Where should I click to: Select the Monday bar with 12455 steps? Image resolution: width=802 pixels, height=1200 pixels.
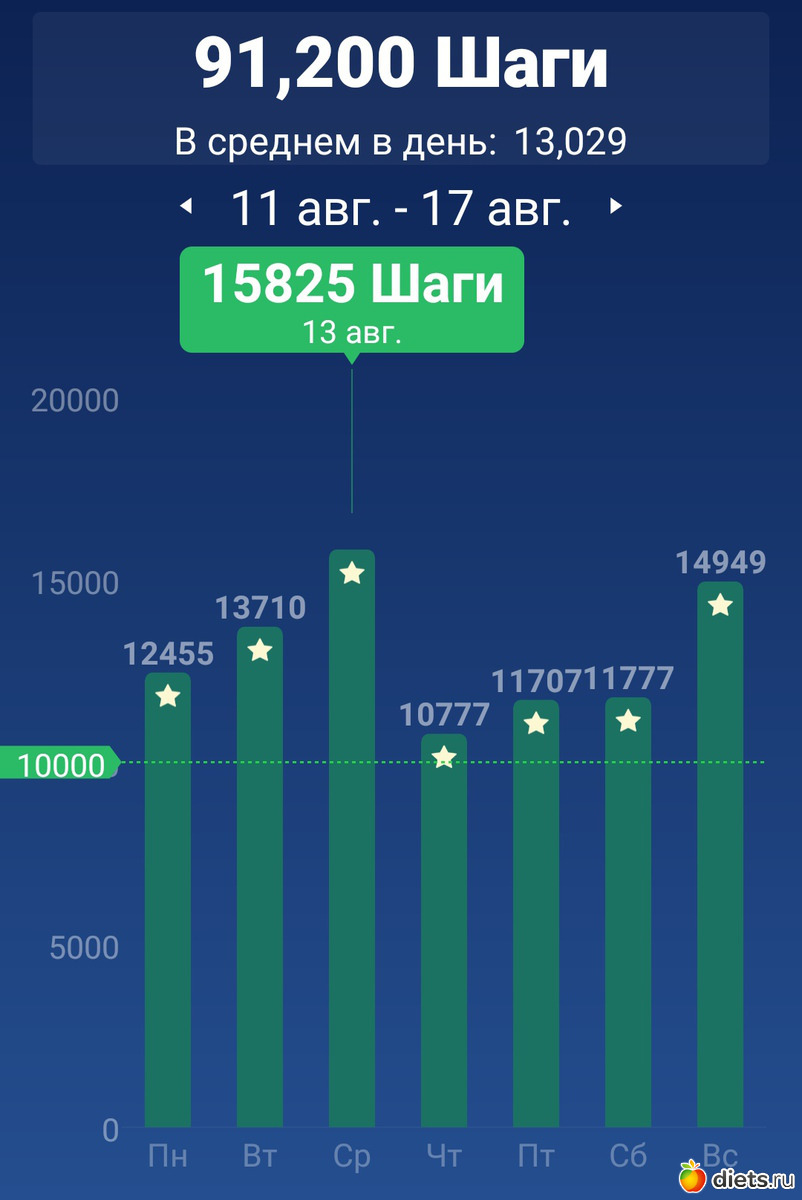point(168,900)
